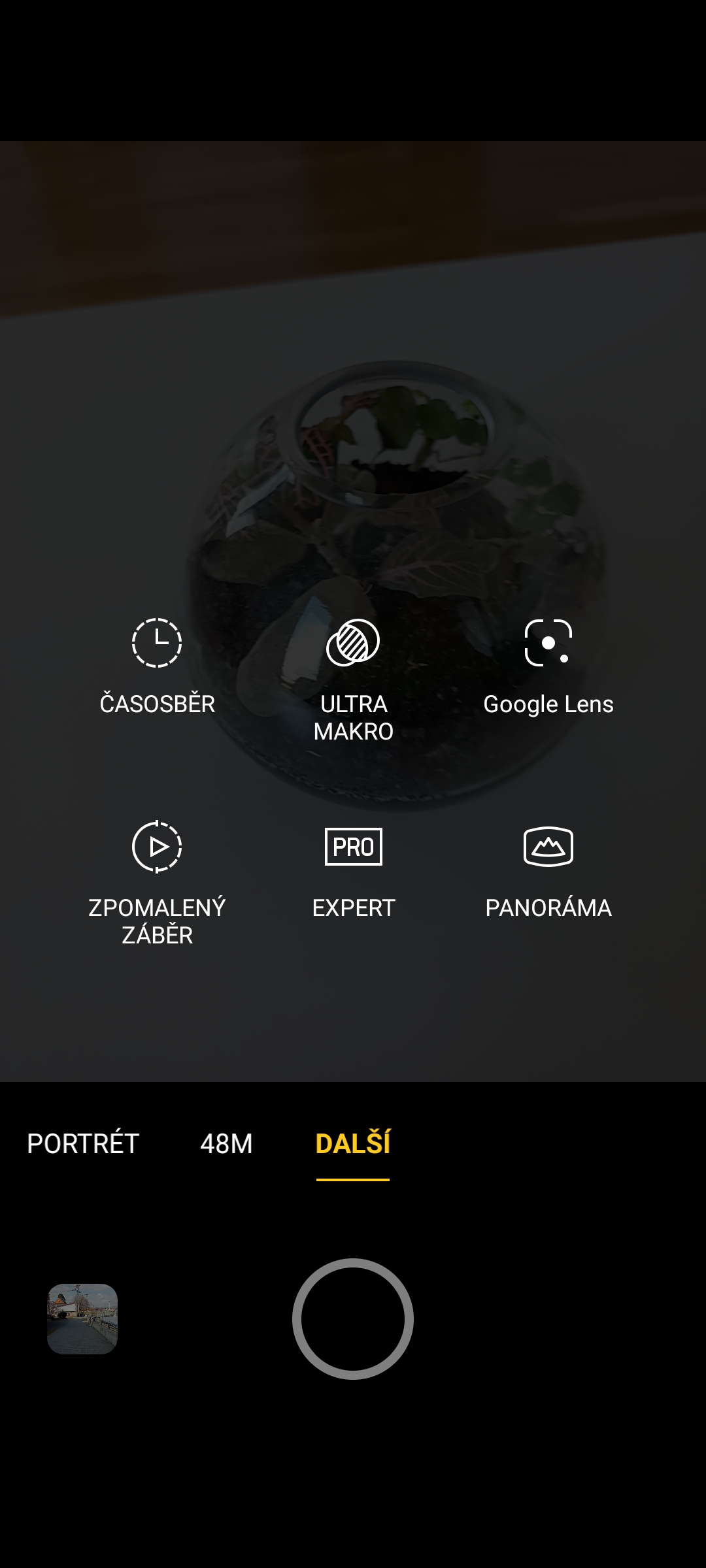Open the last photo thumbnail in gallery

pos(82,1318)
